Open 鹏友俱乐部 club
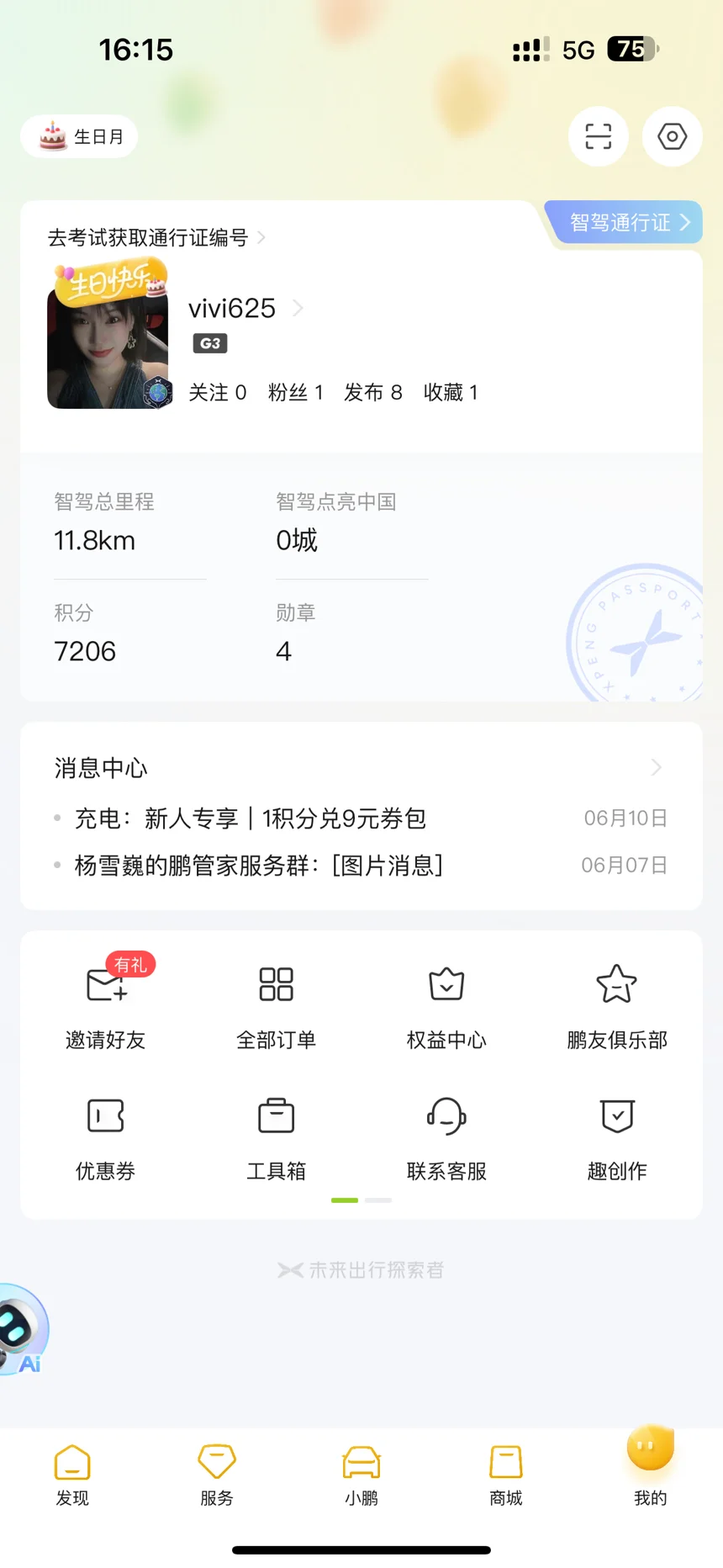This screenshot has width=723, height=1568. click(617, 1005)
